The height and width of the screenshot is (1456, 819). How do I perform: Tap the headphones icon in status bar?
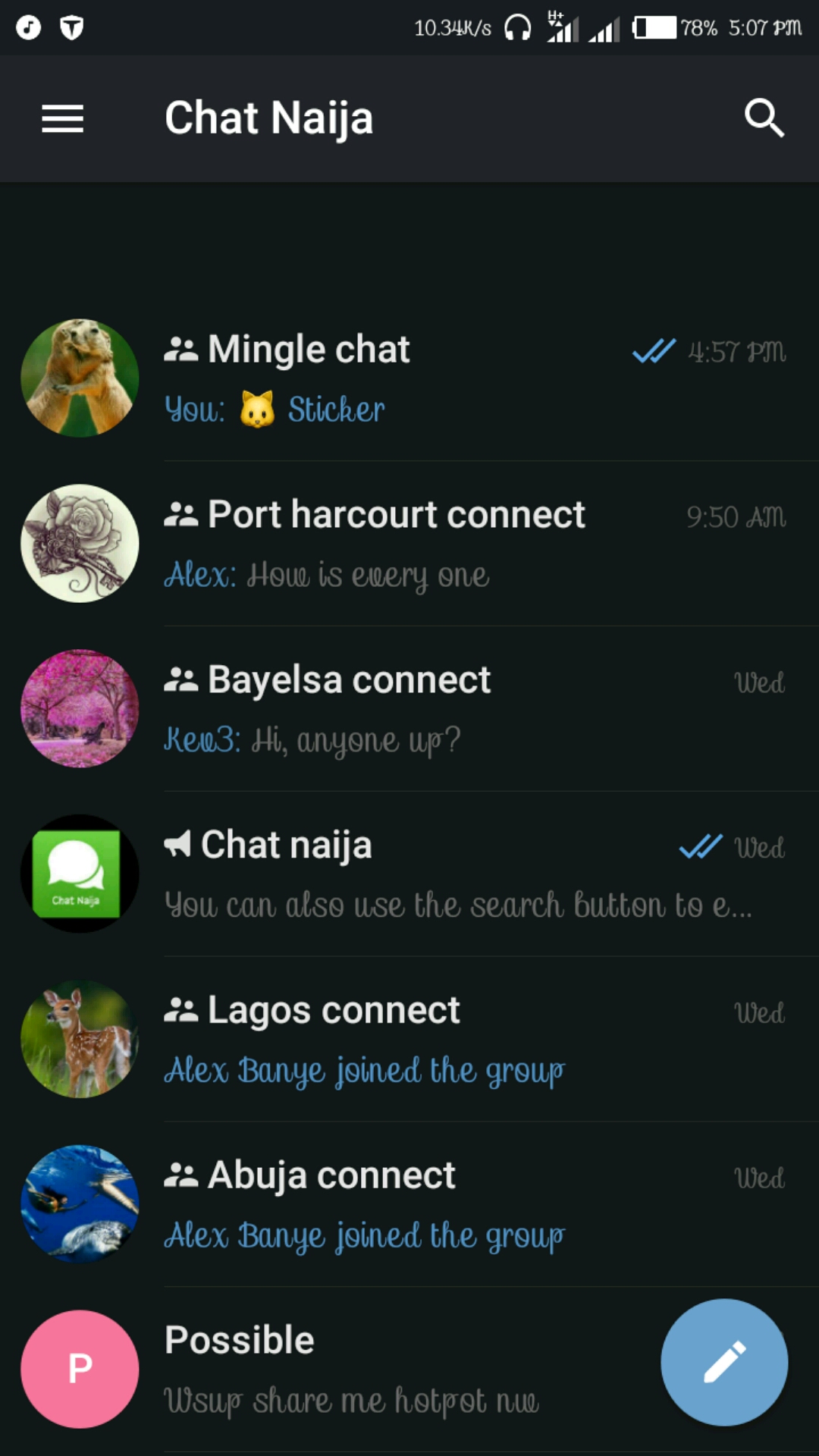click(x=518, y=28)
